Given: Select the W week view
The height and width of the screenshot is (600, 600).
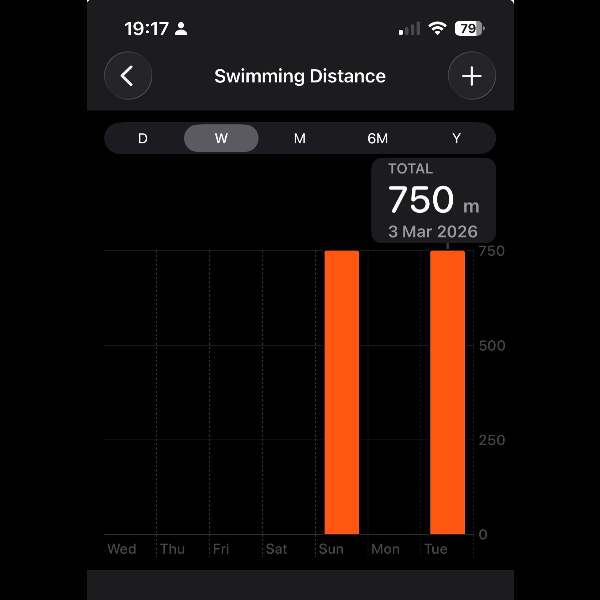Looking at the screenshot, I should click(x=221, y=138).
